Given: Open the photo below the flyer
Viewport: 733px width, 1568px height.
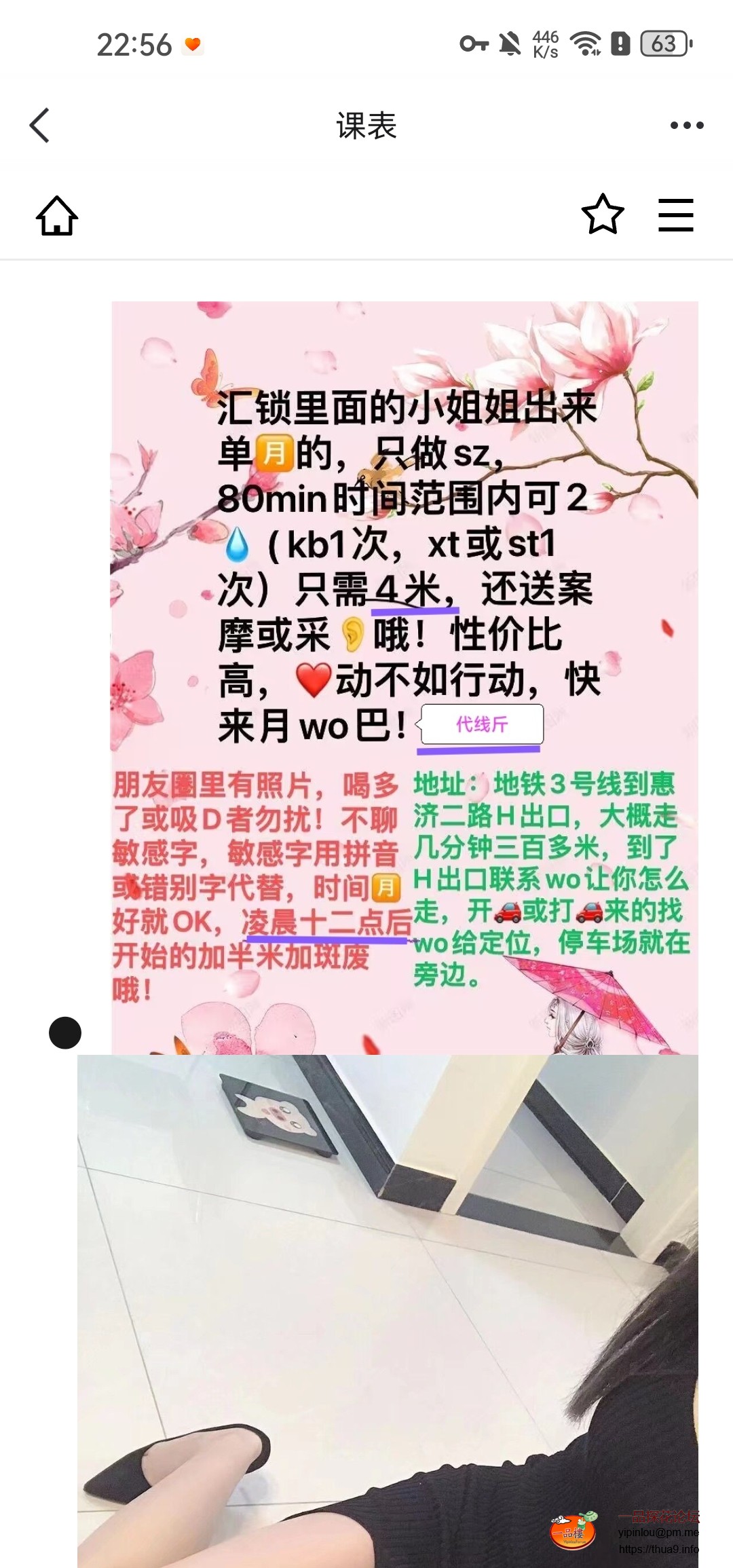Looking at the screenshot, I should [387, 1310].
